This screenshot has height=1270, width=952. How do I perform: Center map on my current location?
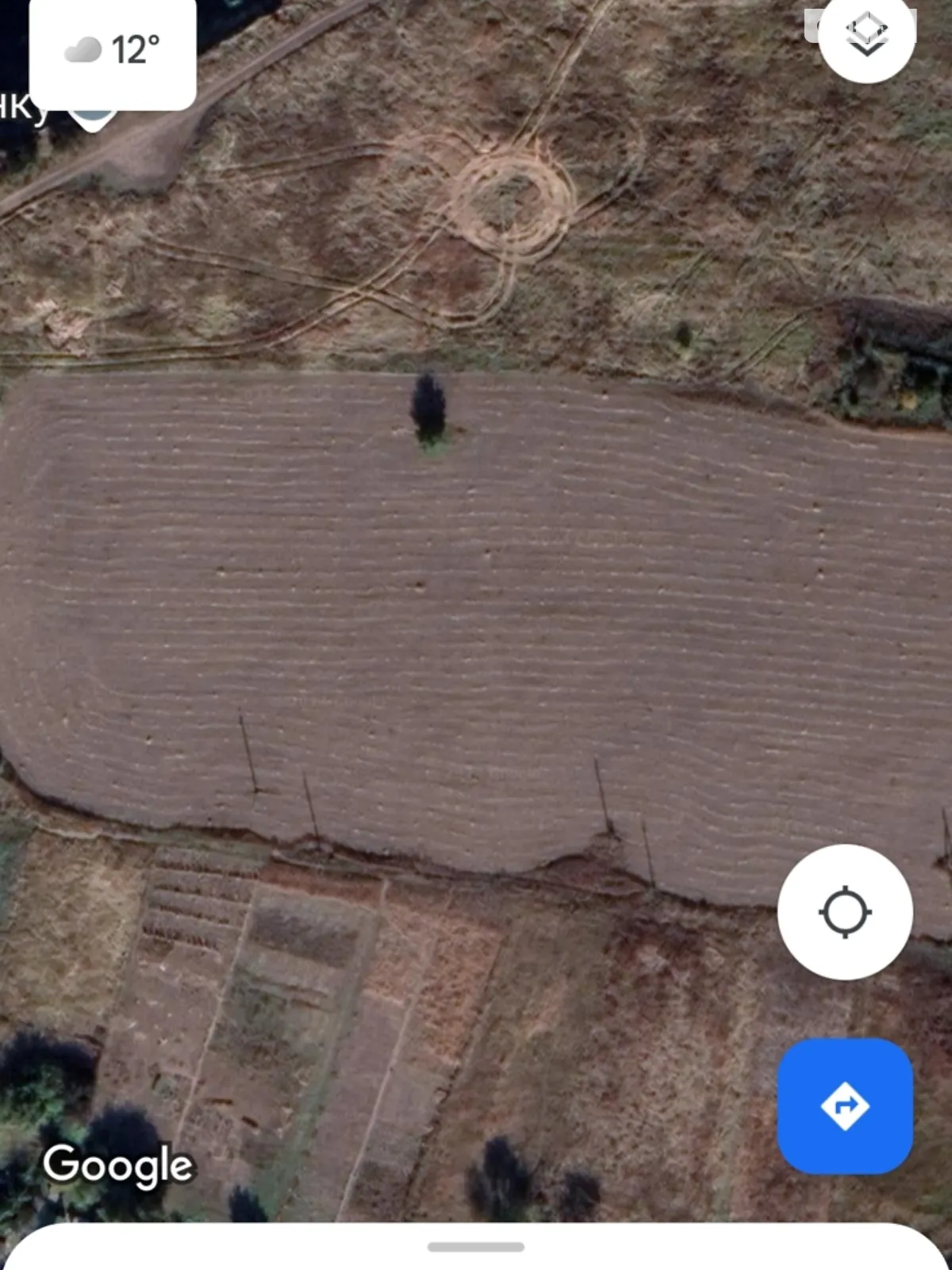(x=845, y=912)
